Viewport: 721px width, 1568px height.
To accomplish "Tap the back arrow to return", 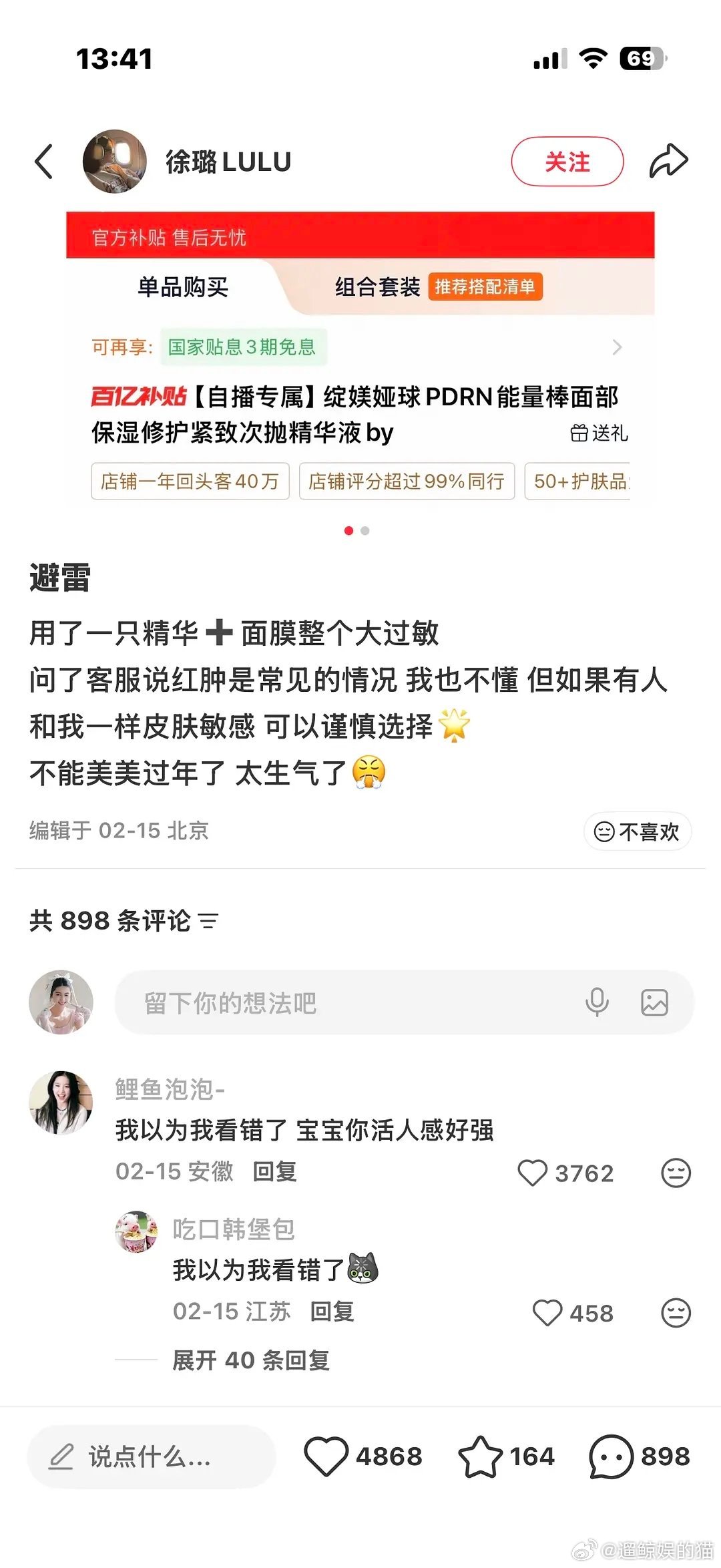I will (x=45, y=160).
